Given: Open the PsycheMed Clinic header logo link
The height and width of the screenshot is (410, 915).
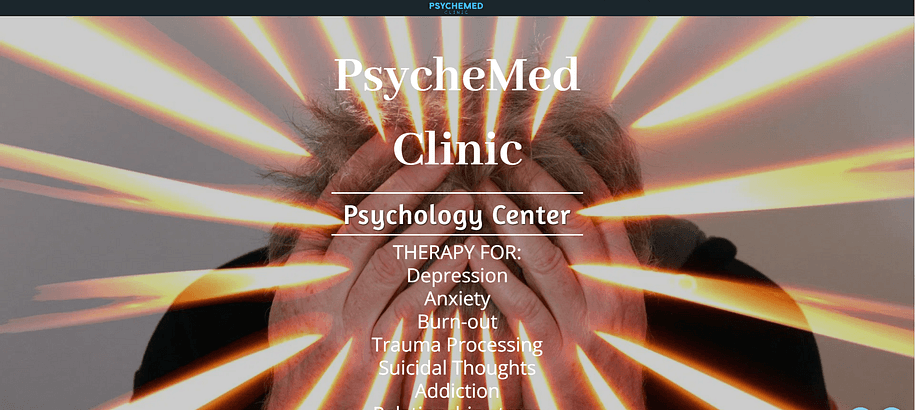Looking at the screenshot, I should point(455,7).
